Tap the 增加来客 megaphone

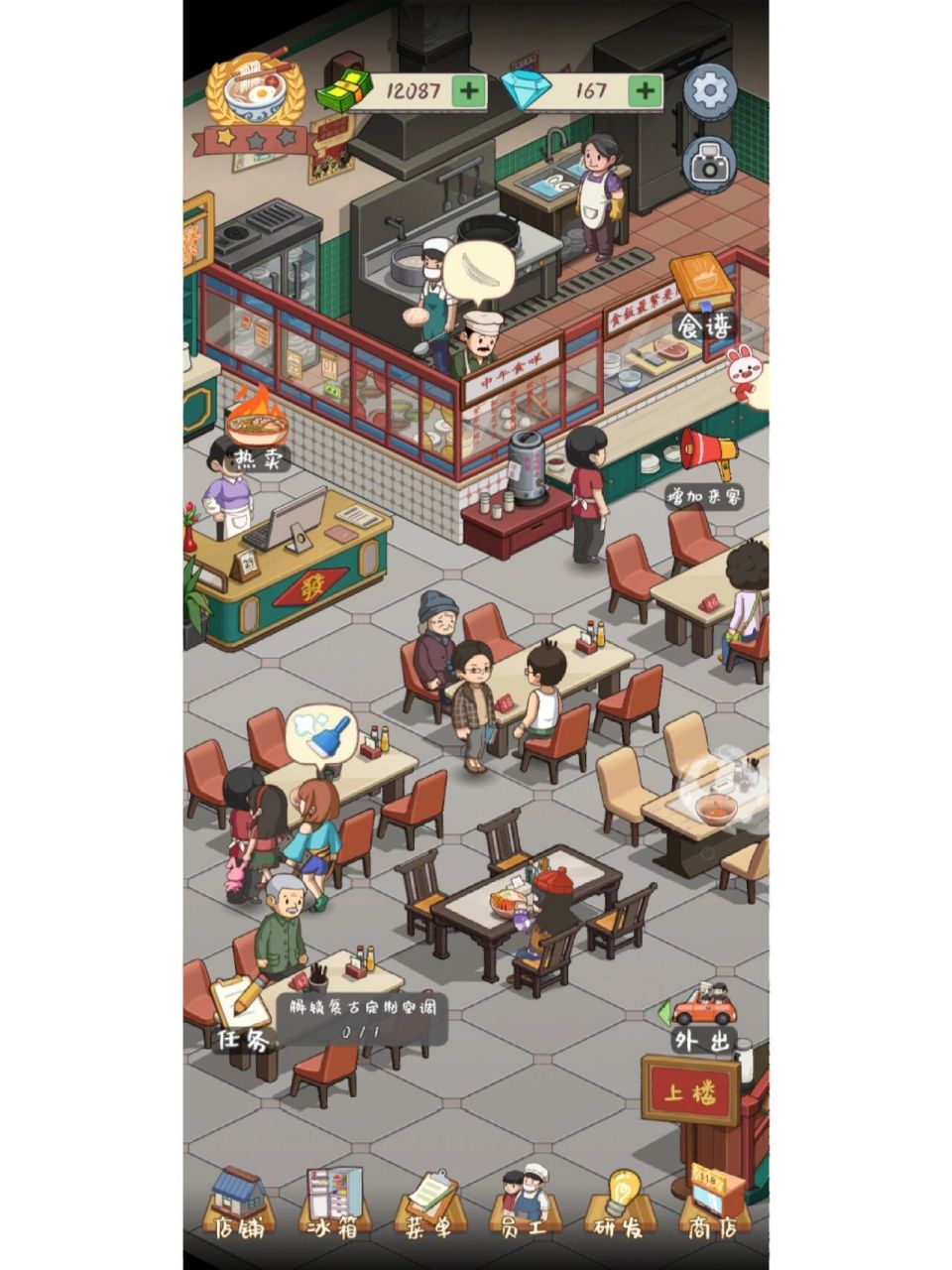click(708, 456)
